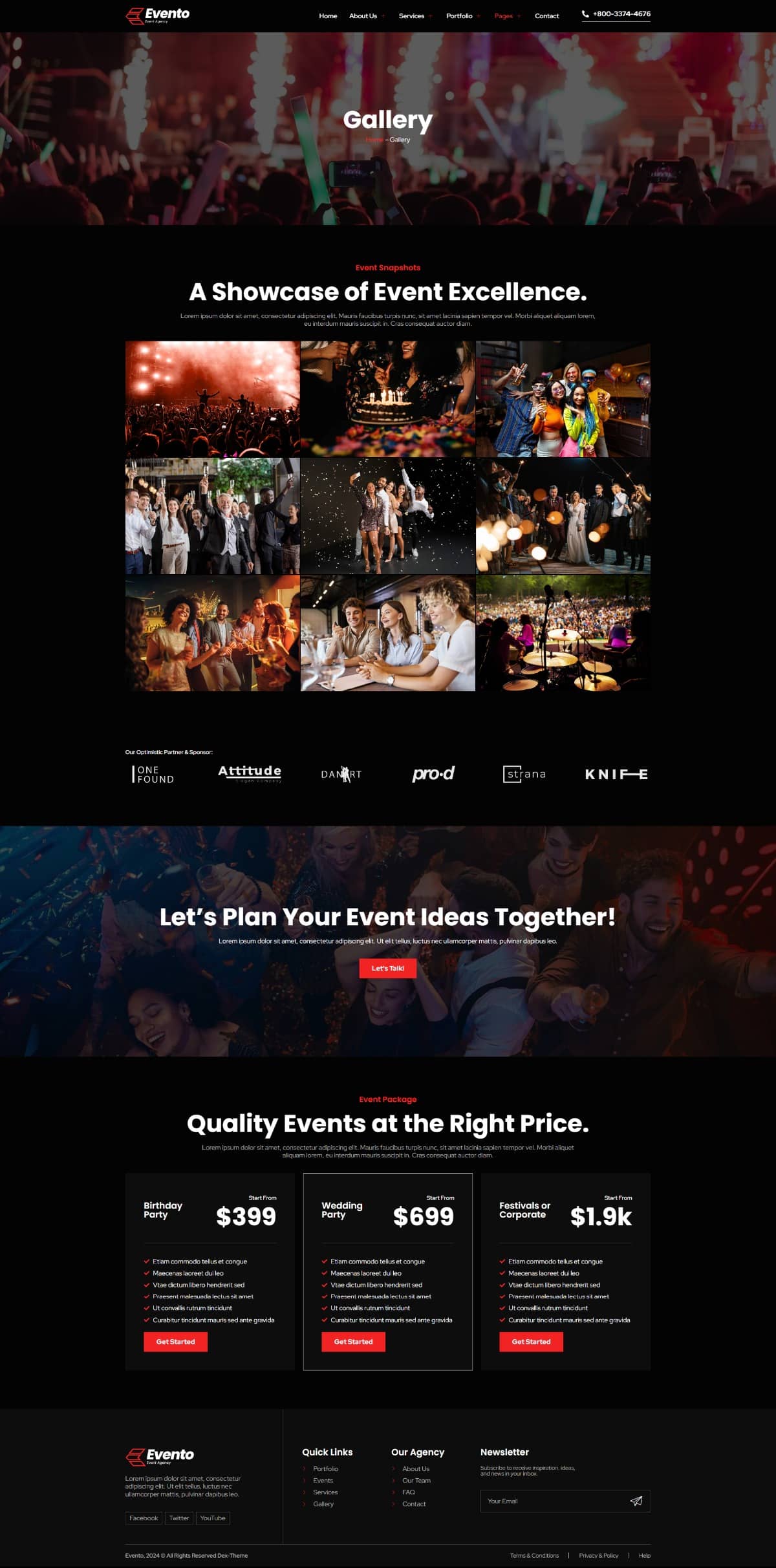
Task: Go to the Contact page from the header
Action: coord(546,16)
